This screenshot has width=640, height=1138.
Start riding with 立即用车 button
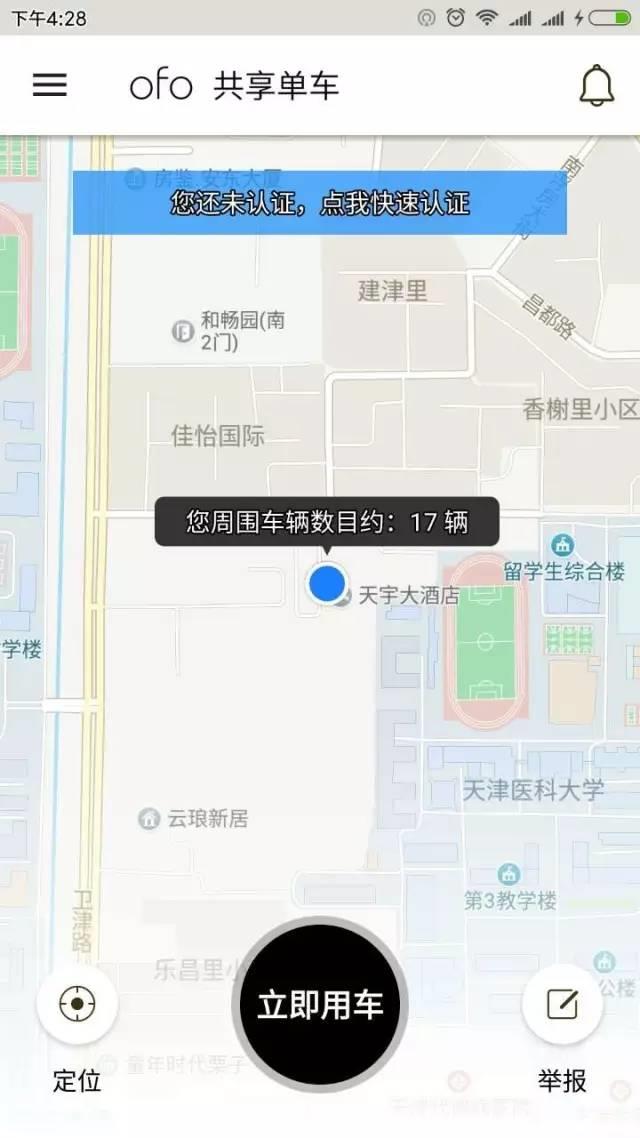pos(320,1004)
